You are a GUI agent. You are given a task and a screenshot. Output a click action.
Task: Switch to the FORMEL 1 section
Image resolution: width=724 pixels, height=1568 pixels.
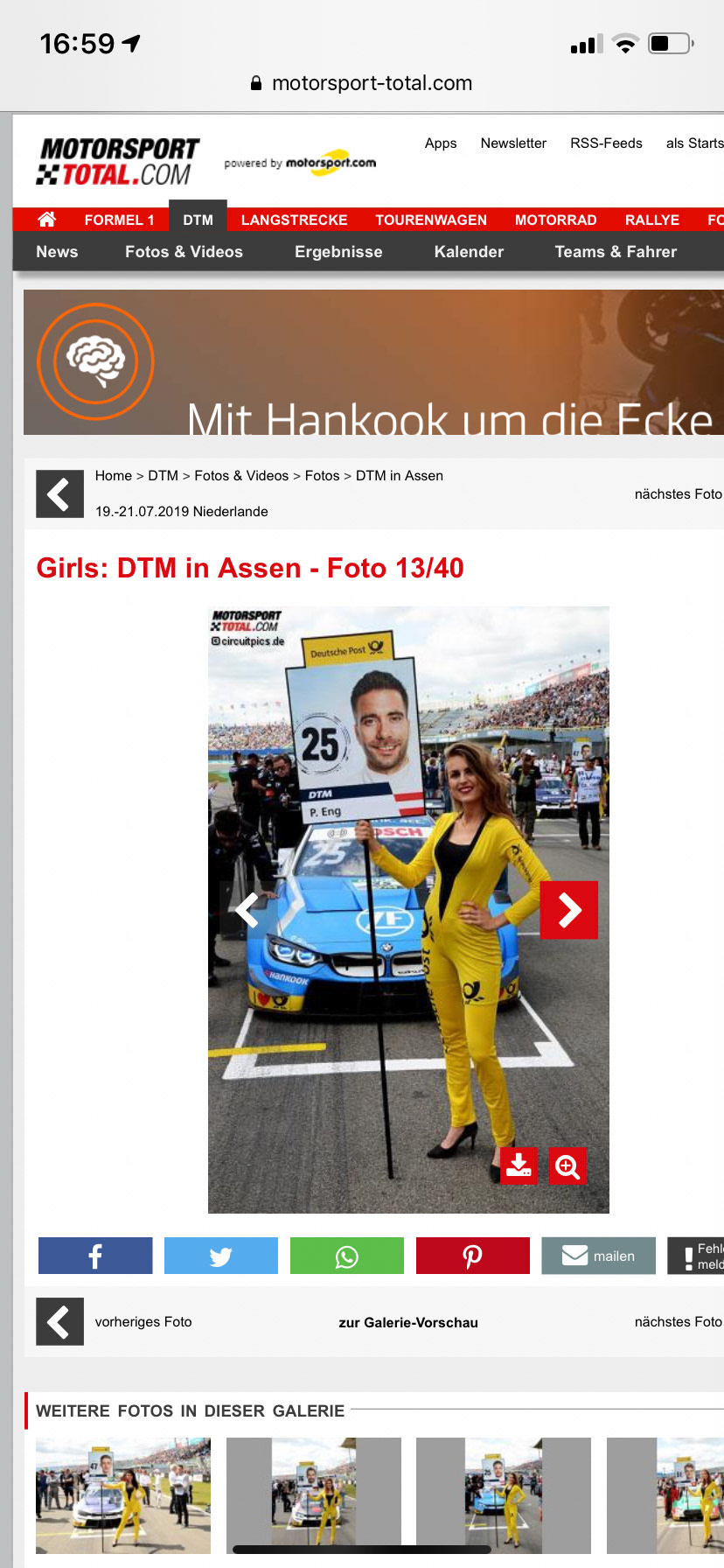(x=119, y=220)
